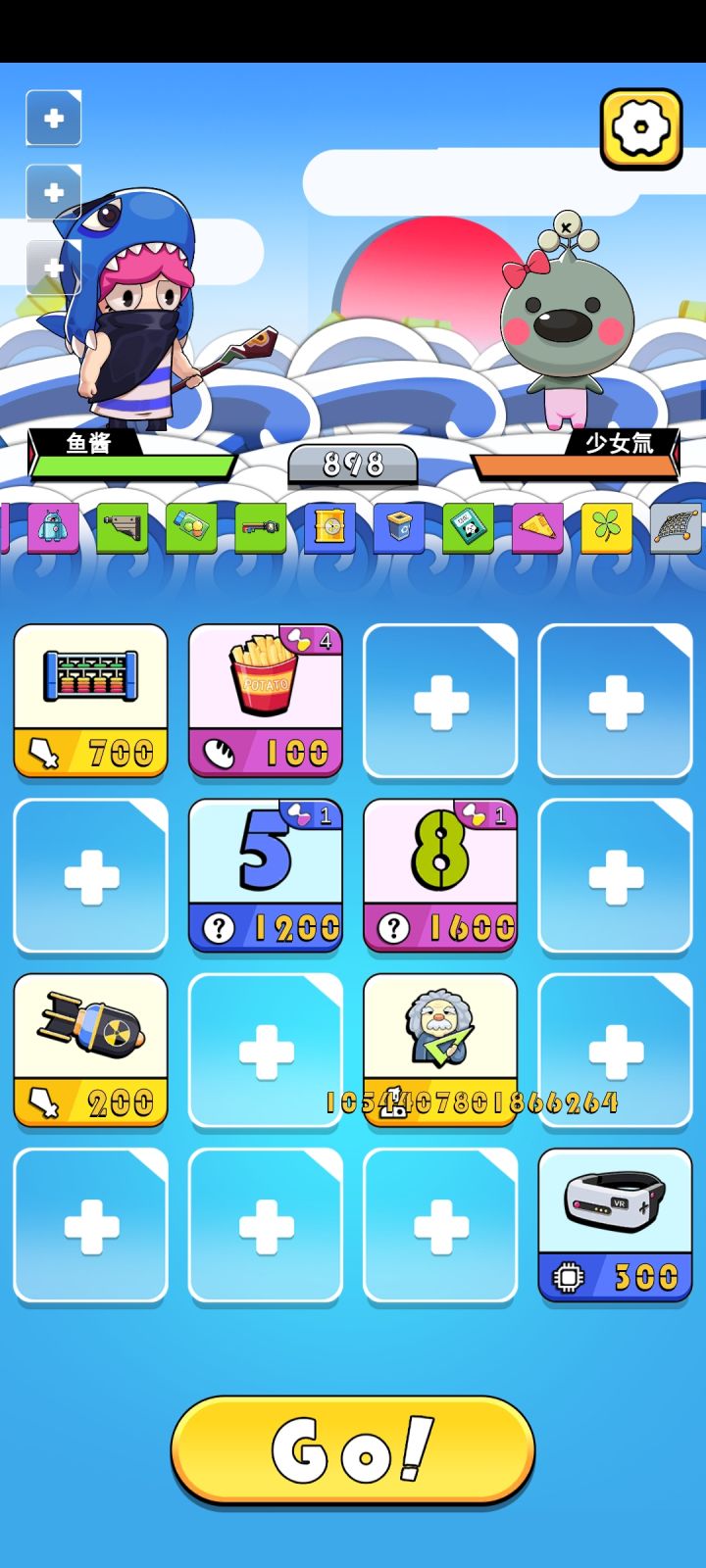The height and width of the screenshot is (1568, 706).
Task: Select the POTATO fries card costing 100
Action: pos(265,702)
